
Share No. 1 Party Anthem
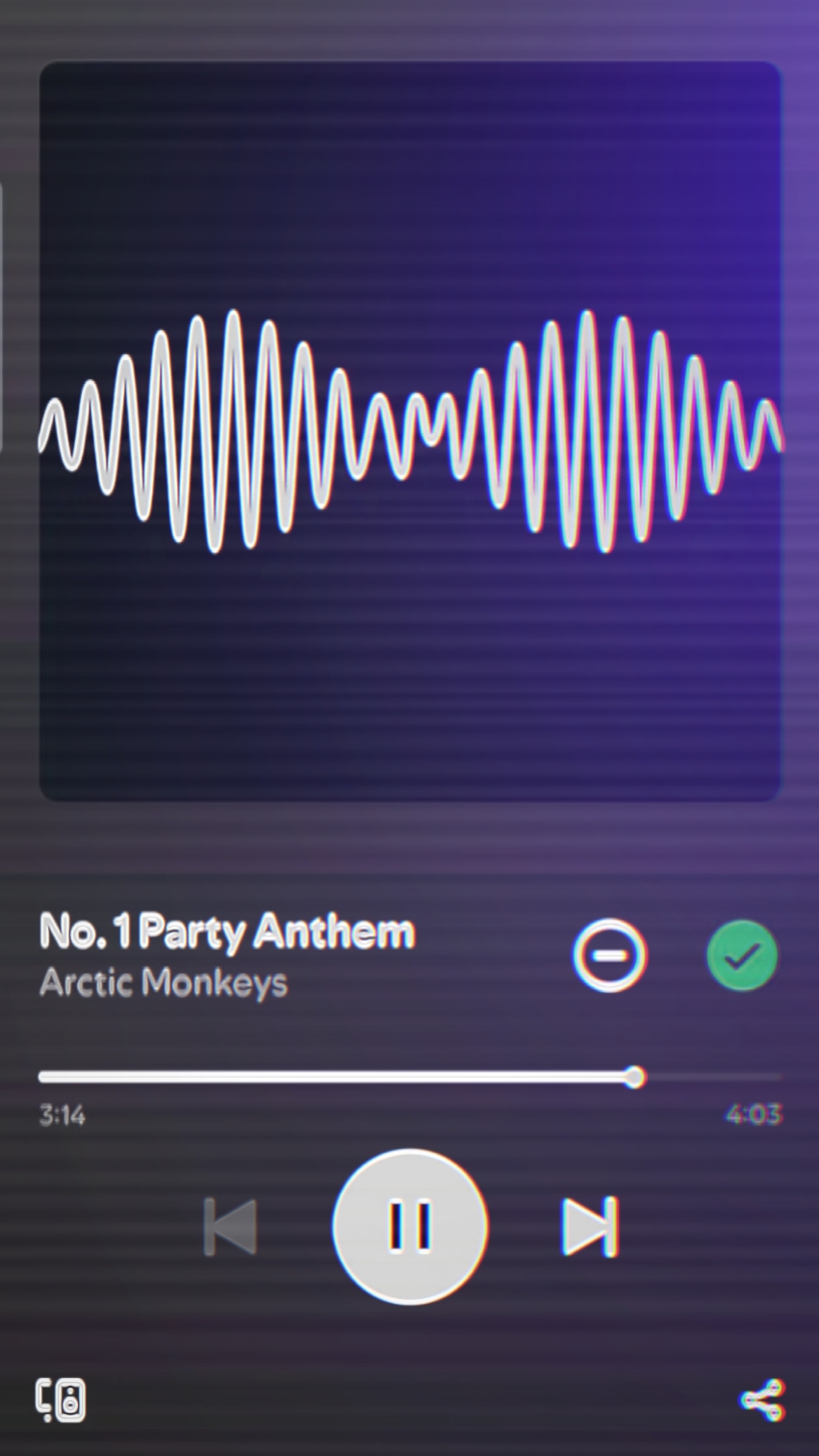click(762, 1400)
